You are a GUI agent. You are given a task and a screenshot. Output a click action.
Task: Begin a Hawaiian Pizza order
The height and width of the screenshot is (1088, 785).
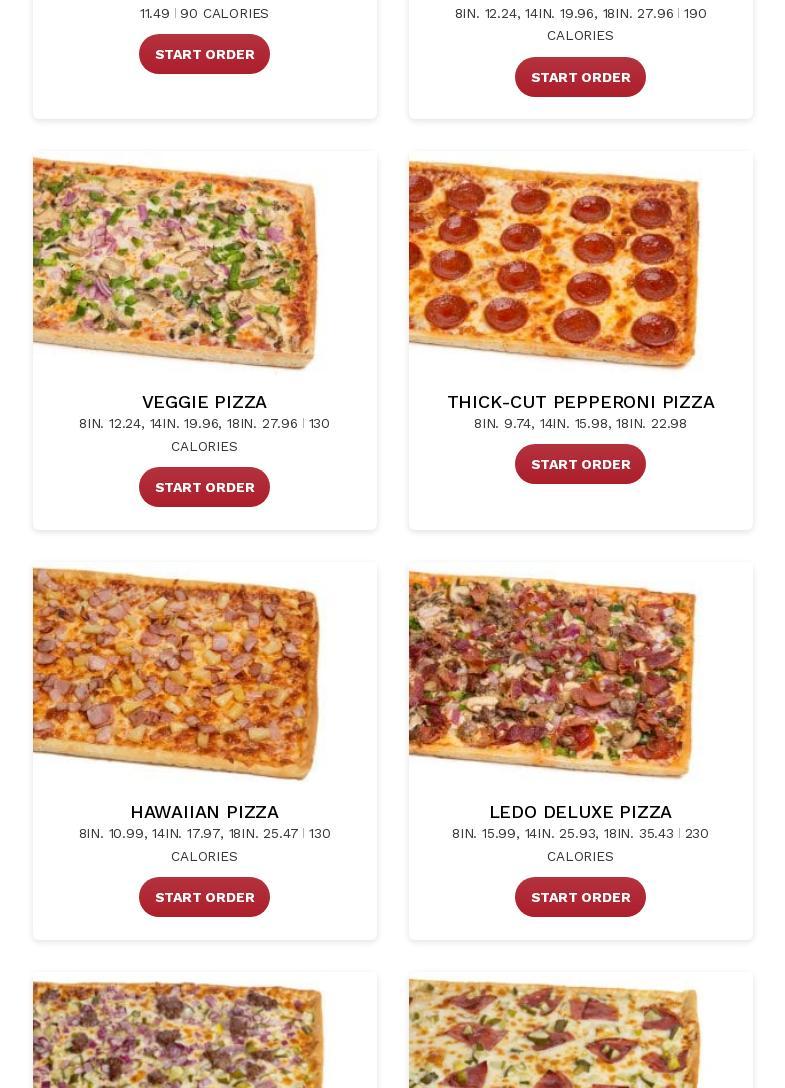(204, 897)
